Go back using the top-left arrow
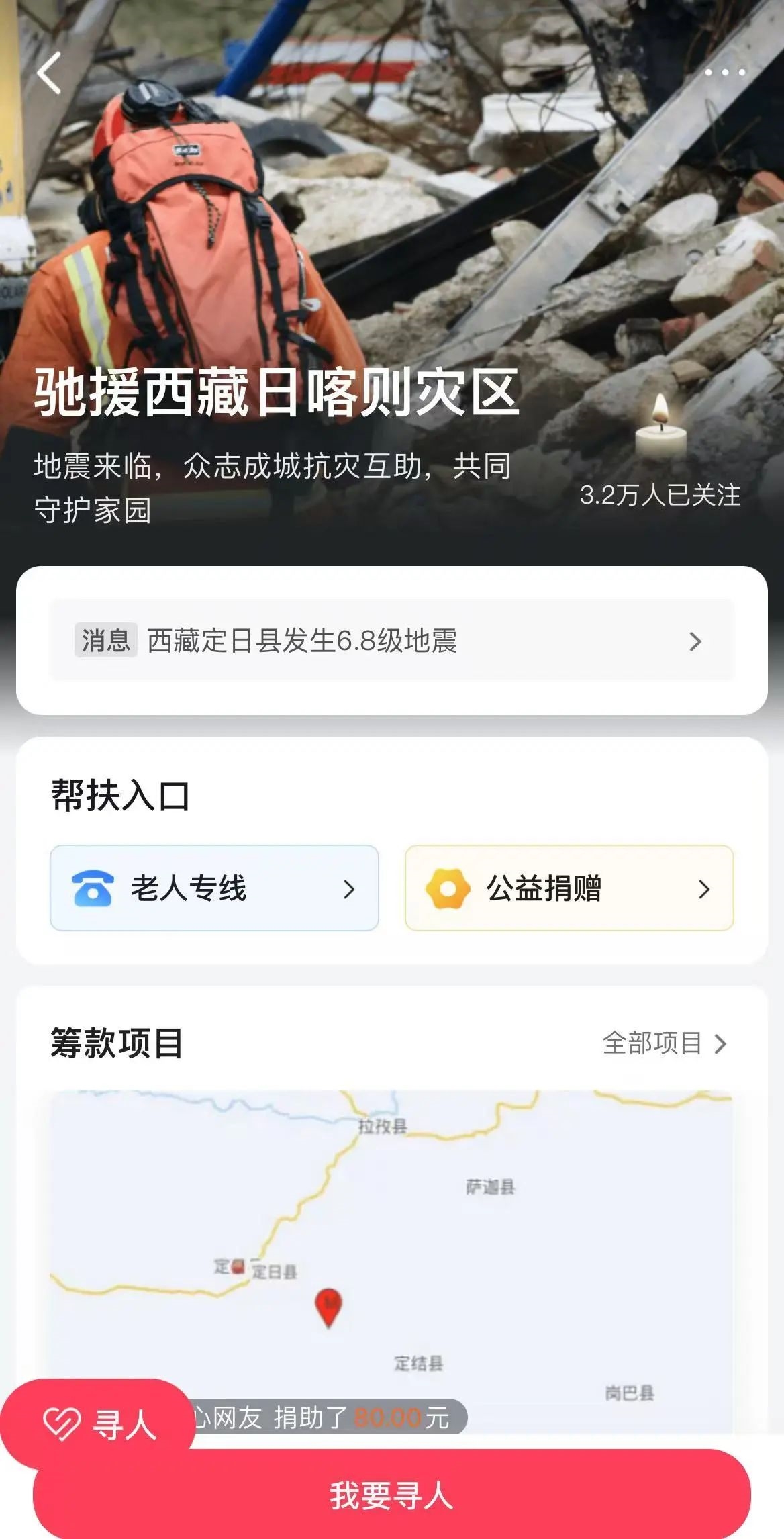 [49, 73]
